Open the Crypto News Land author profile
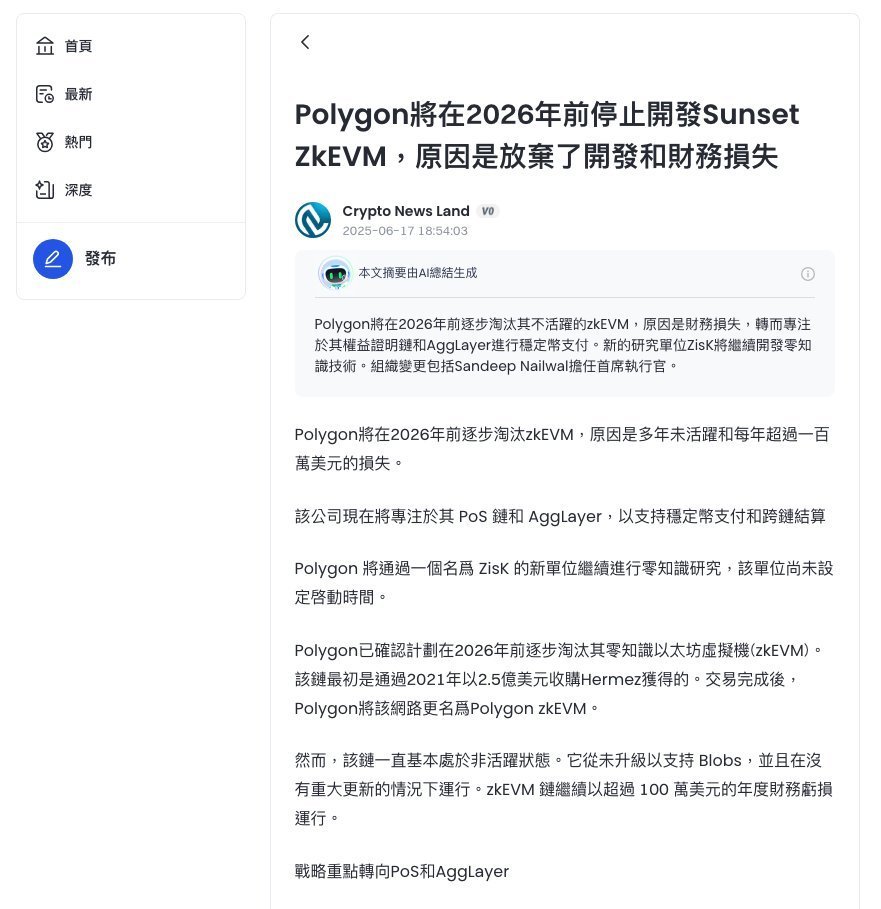The width and height of the screenshot is (881, 909). [x=405, y=211]
